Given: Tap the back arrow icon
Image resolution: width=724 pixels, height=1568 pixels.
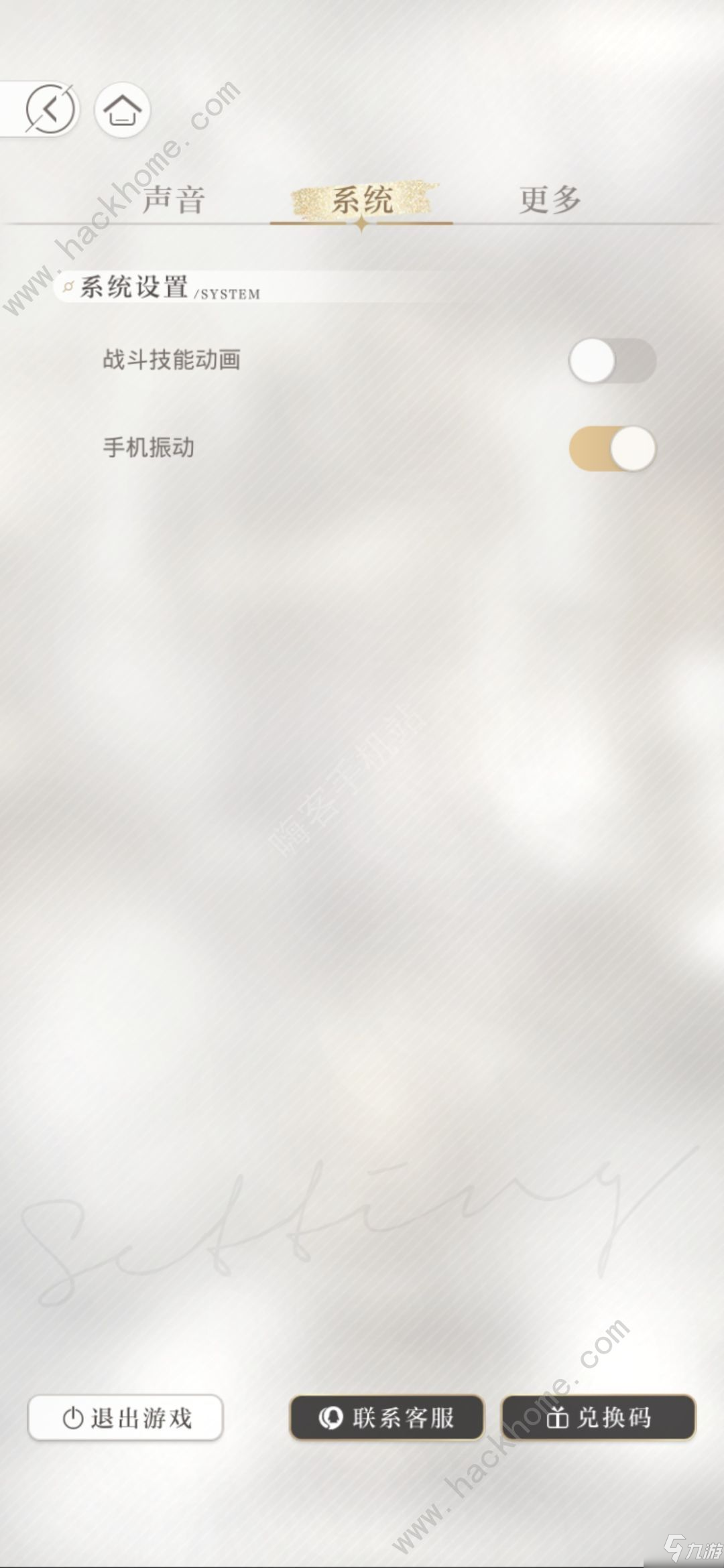Looking at the screenshot, I should click(x=50, y=109).
